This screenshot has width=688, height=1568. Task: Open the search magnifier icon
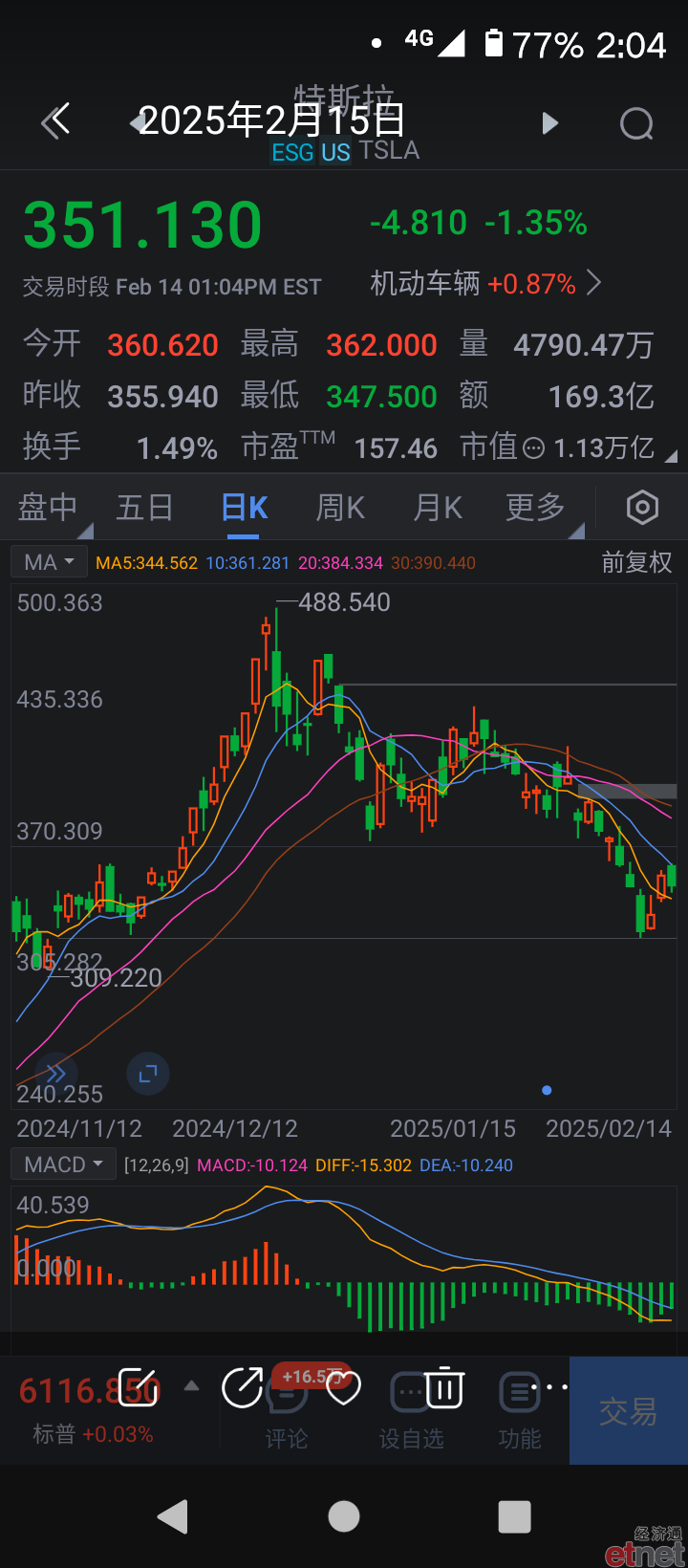pos(636,123)
